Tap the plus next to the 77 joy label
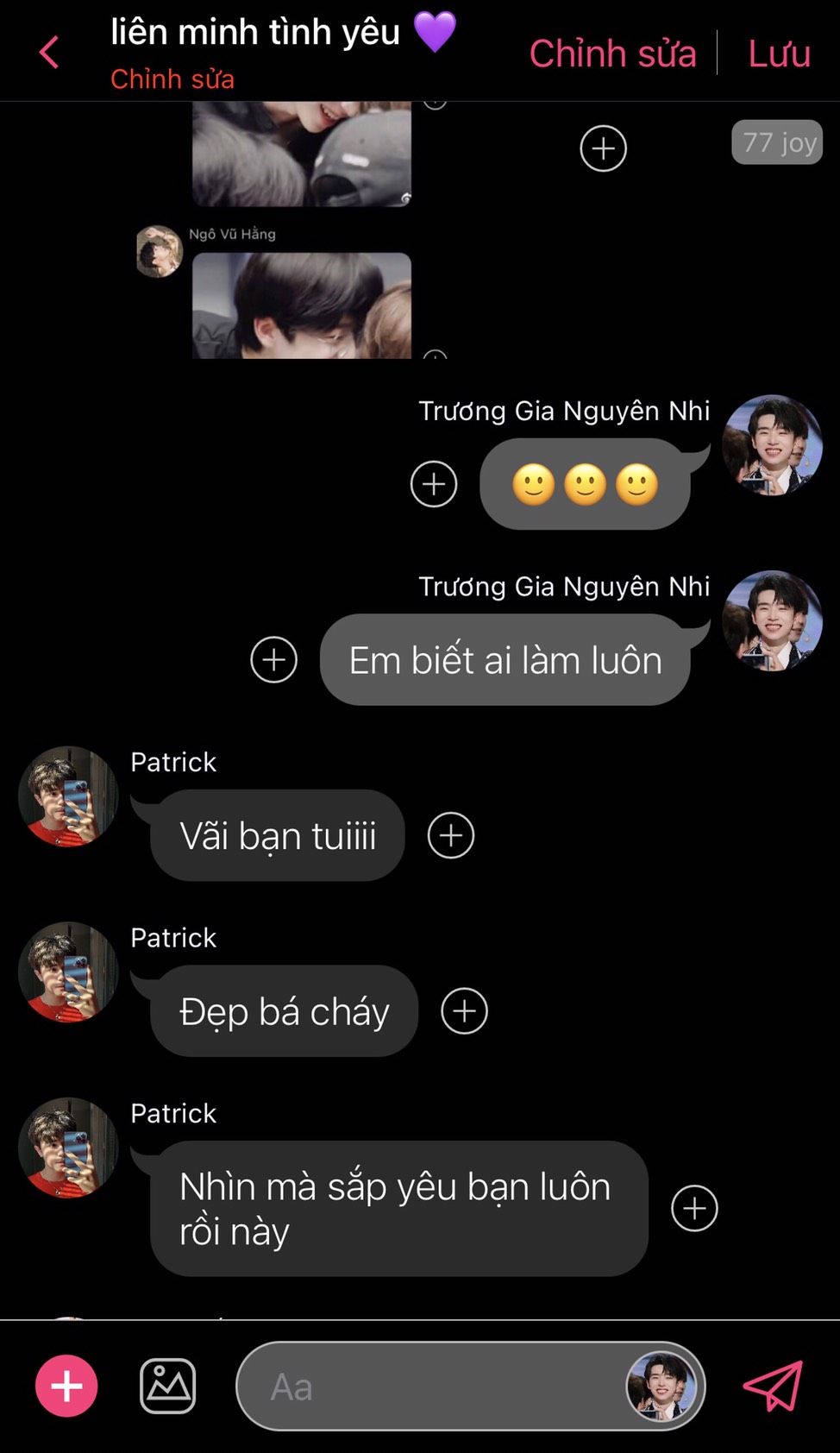This screenshot has height=1453, width=840. coord(604,148)
